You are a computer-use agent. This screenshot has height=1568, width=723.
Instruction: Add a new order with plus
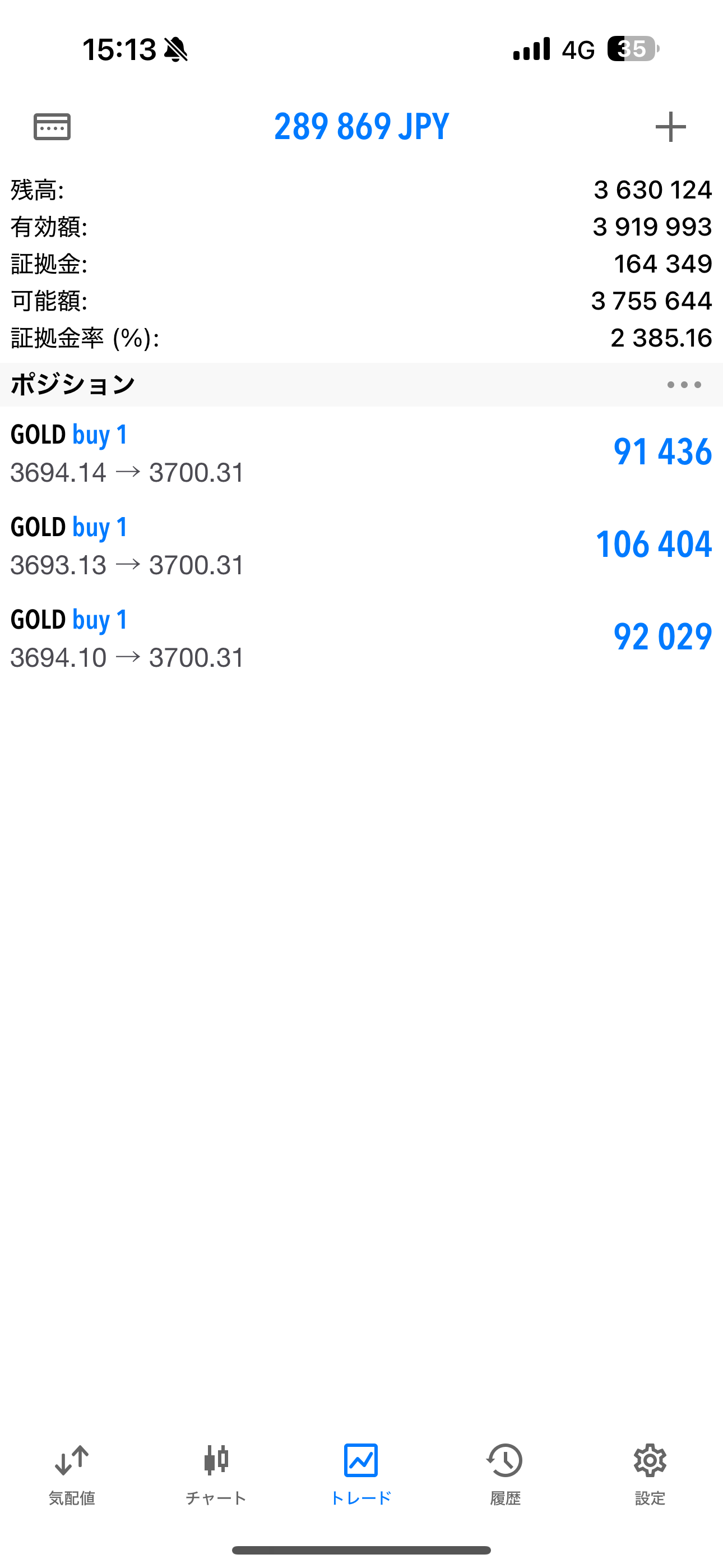[670, 127]
